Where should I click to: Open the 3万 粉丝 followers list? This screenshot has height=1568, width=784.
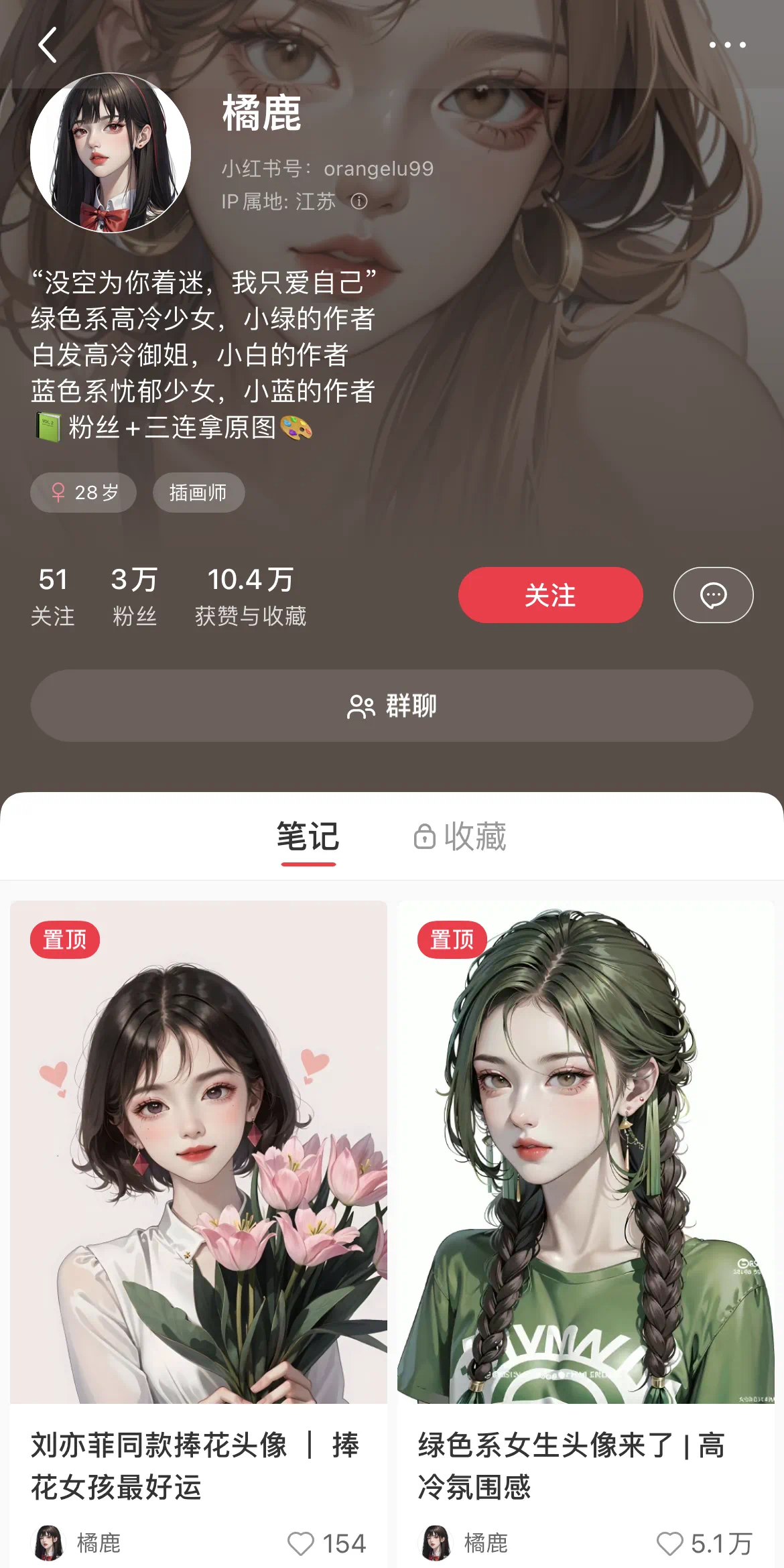134,596
